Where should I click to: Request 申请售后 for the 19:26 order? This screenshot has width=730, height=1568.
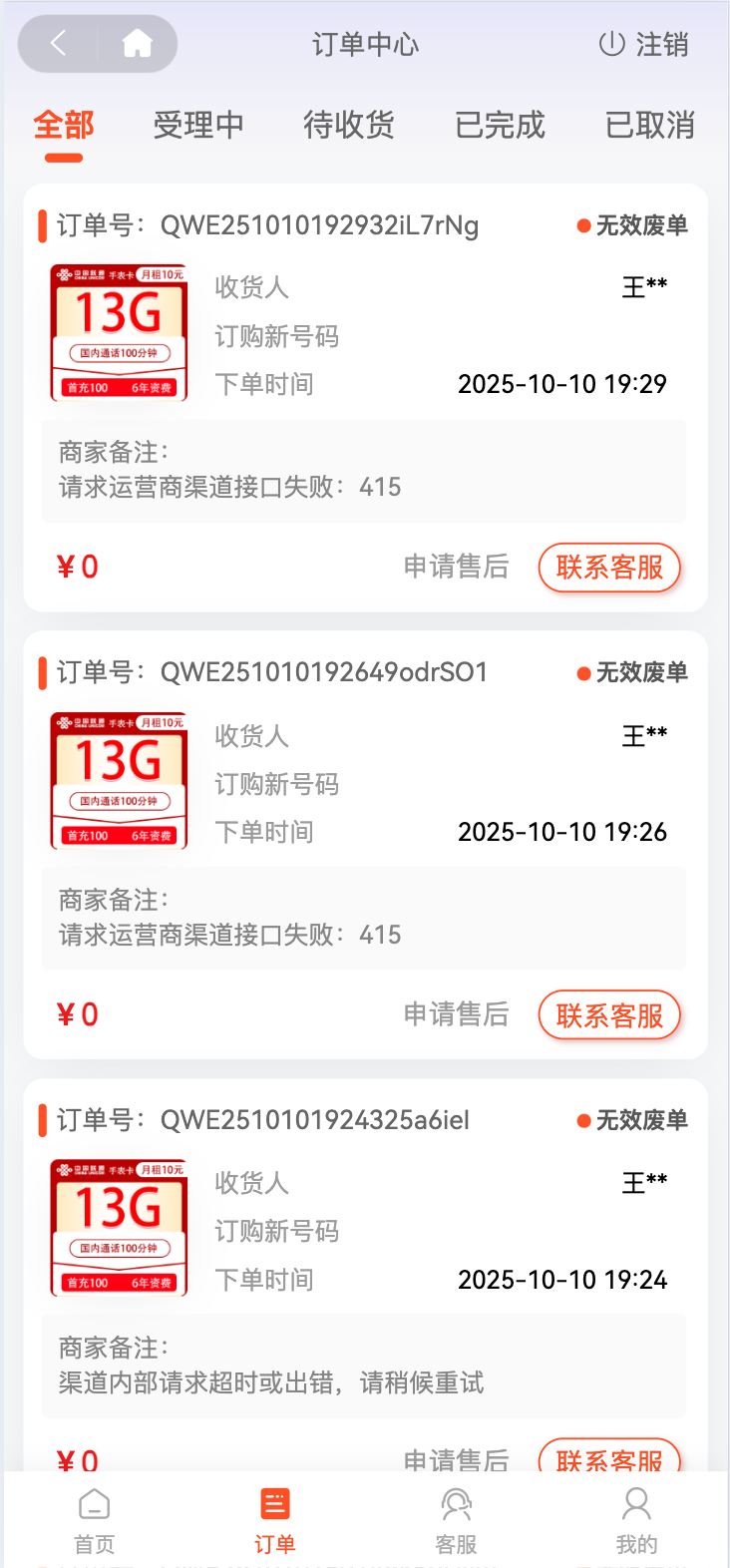click(456, 1014)
